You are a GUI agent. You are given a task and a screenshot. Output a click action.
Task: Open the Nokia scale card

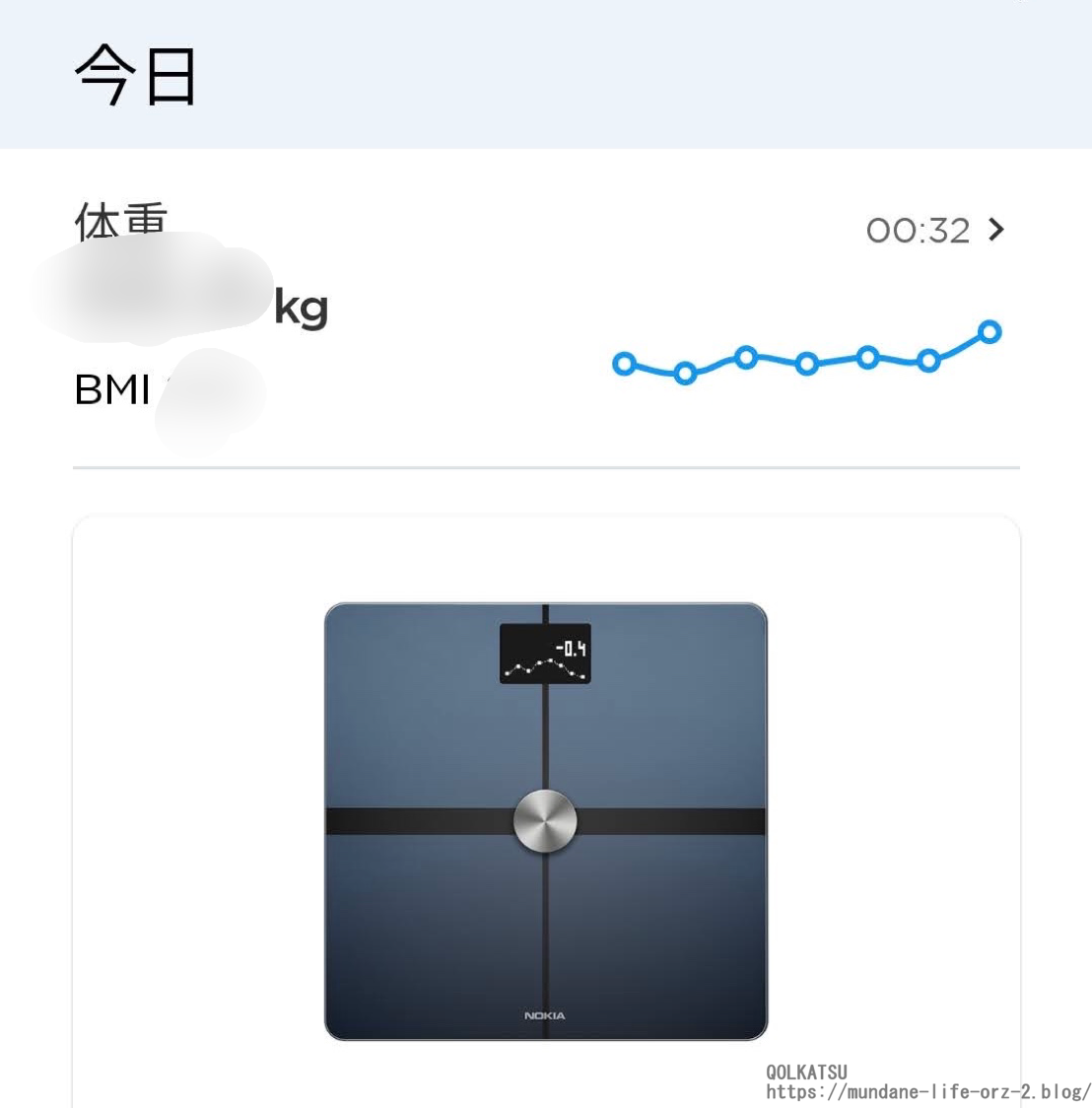click(545, 820)
